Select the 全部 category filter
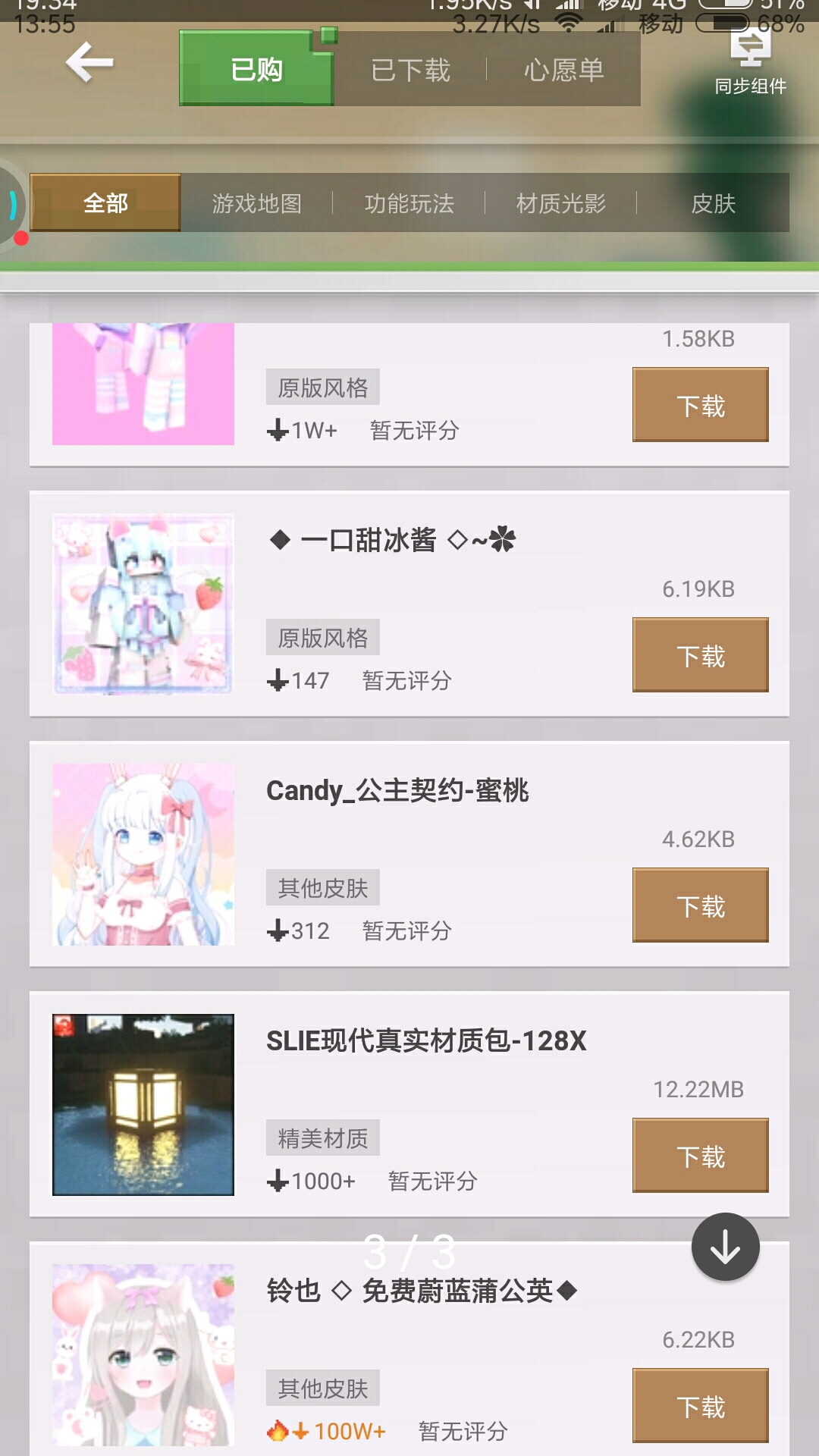This screenshot has height=1456, width=819. (105, 202)
